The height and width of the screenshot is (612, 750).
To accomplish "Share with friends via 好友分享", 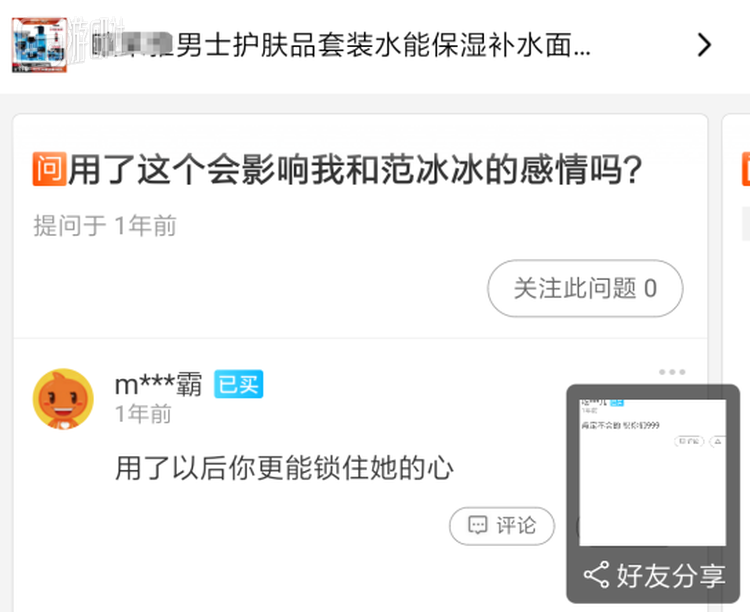I will (654, 576).
